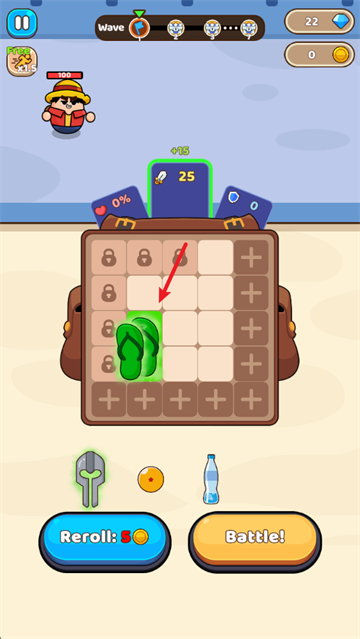Image resolution: width=360 pixels, height=639 pixels.
Task: Tap the gold coin counter showing 0
Action: [x=319, y=55]
